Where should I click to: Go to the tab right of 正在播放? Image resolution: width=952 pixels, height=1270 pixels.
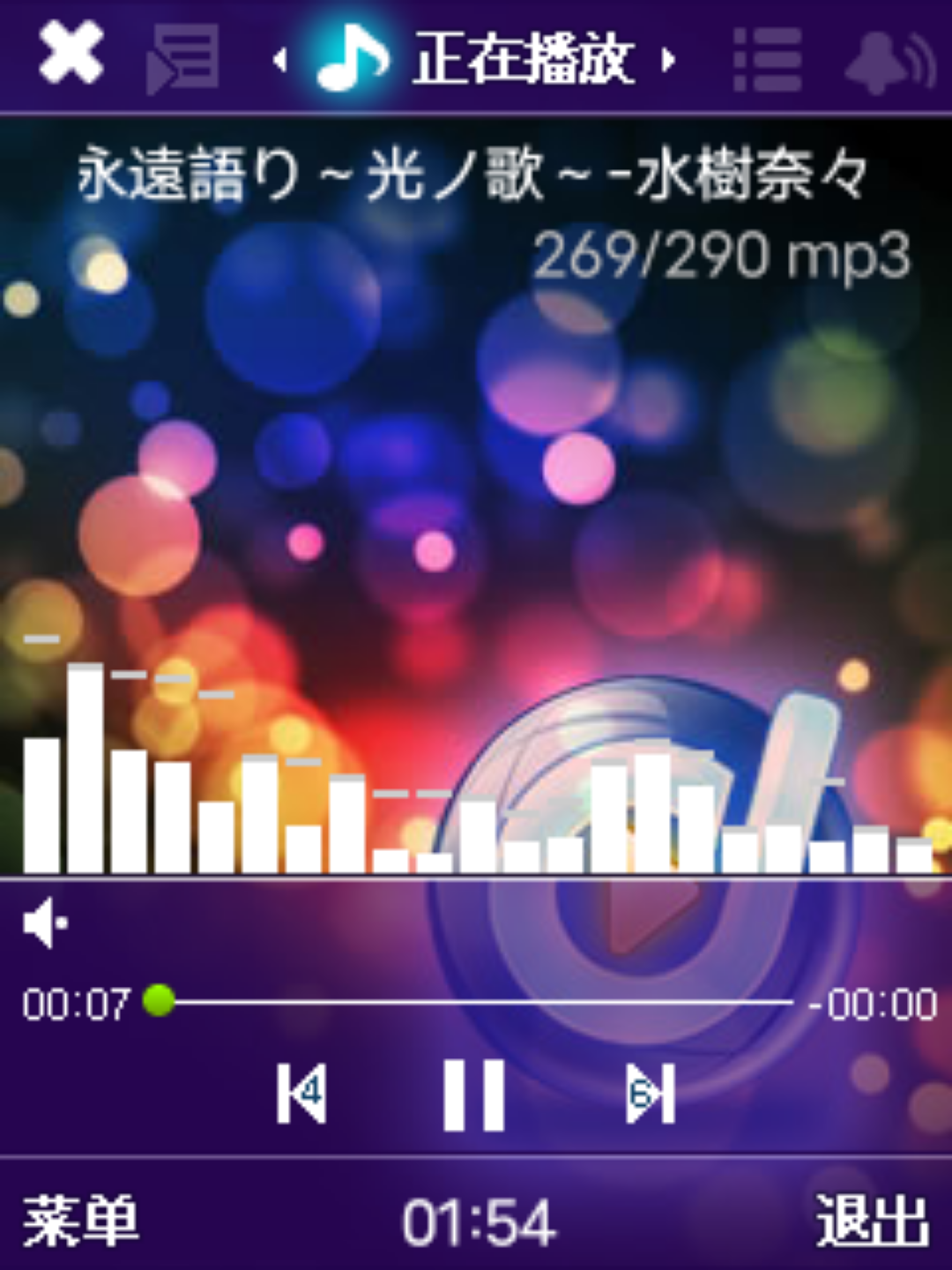coord(669,60)
